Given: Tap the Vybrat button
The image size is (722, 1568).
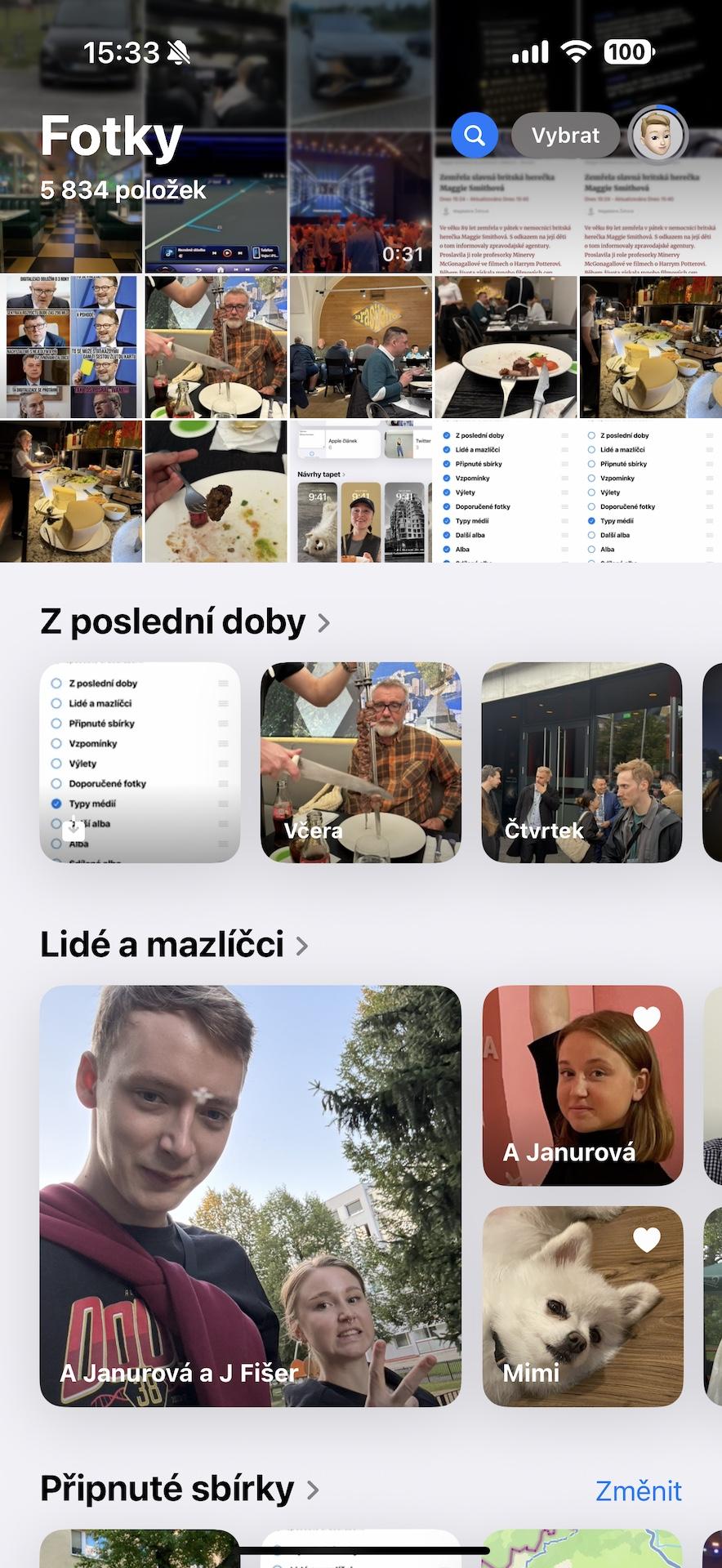Looking at the screenshot, I should coord(565,135).
